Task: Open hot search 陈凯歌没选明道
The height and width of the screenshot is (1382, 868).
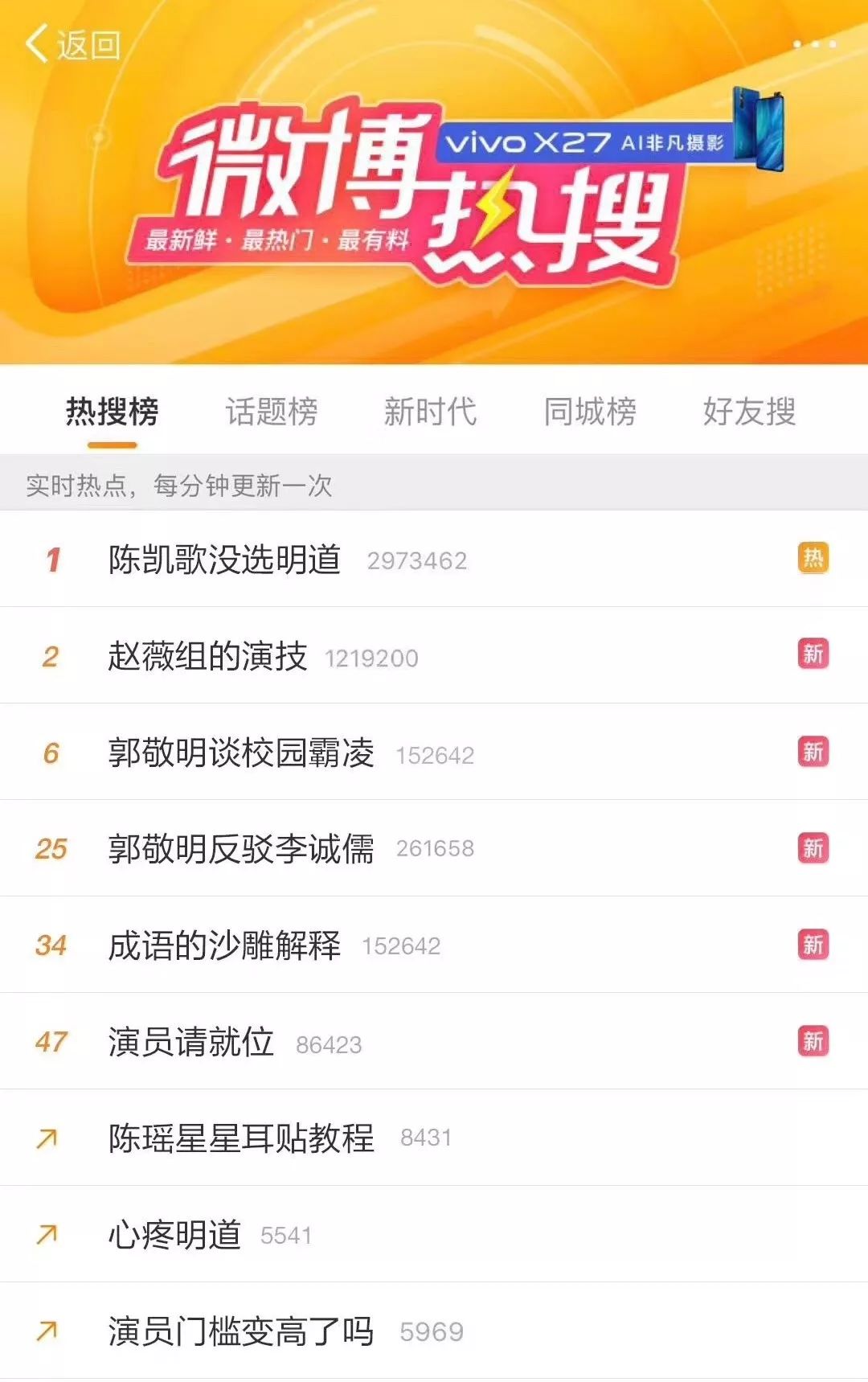Action: point(225,560)
